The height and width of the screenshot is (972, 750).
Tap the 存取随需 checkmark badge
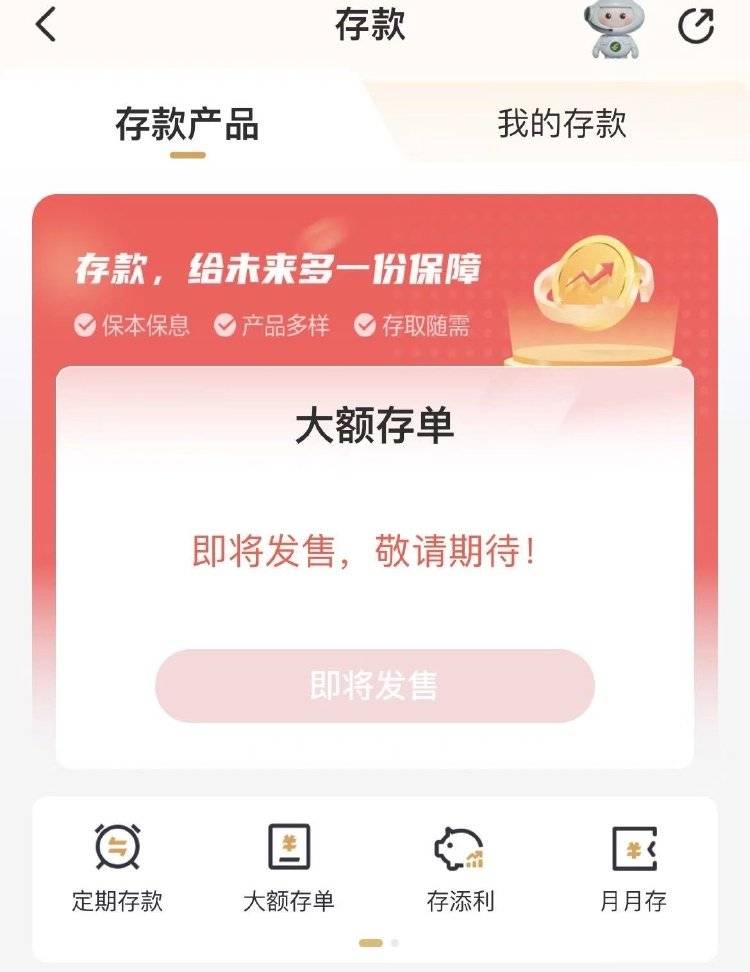pyautogui.click(x=412, y=325)
